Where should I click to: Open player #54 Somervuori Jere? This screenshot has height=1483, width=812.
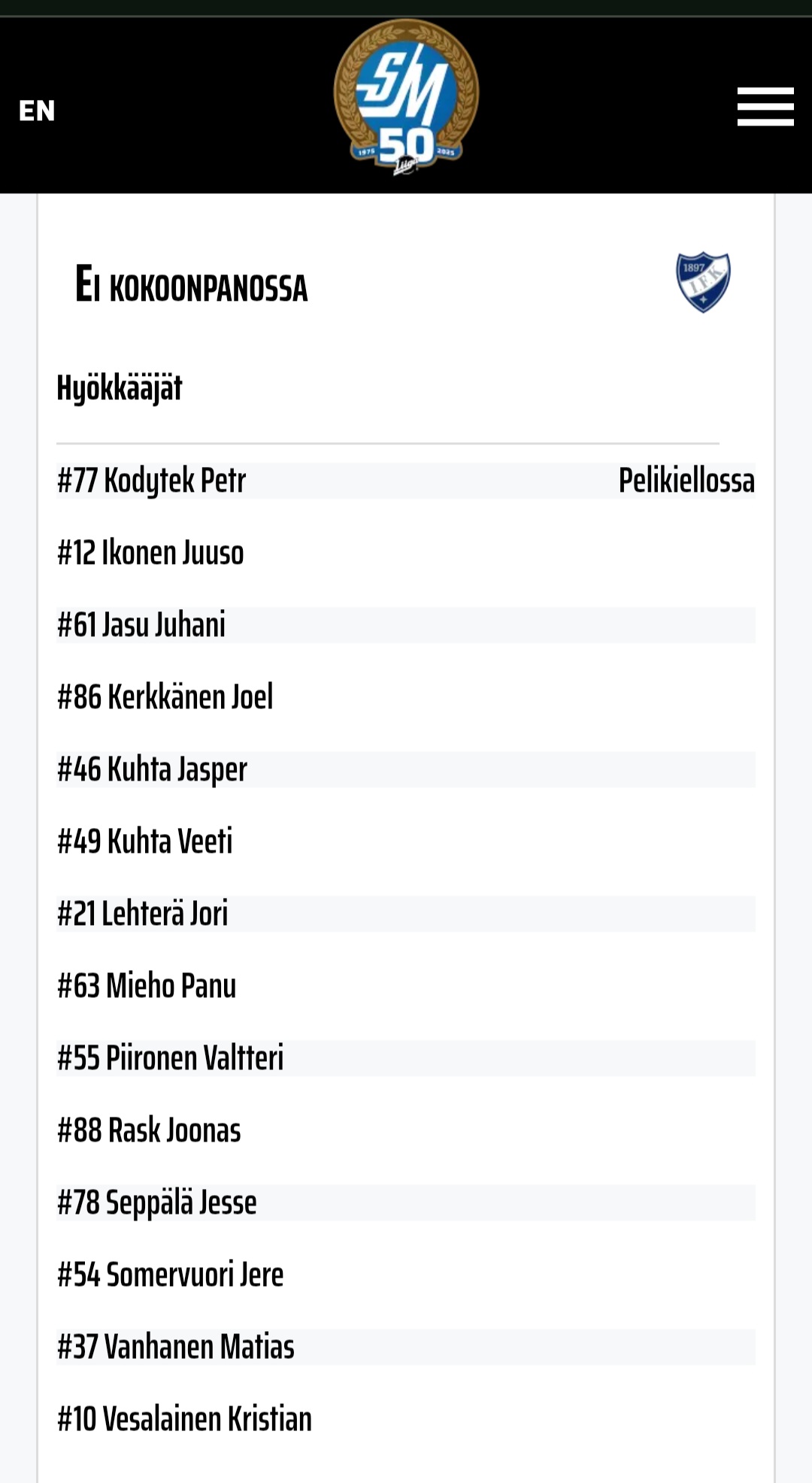171,1275
